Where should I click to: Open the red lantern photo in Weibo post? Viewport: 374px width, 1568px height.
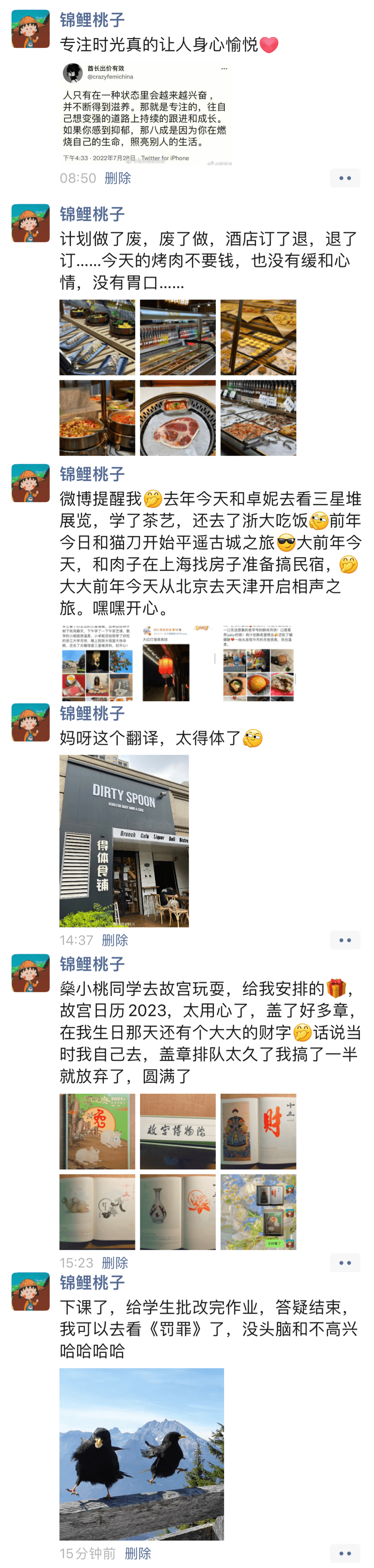click(166, 663)
